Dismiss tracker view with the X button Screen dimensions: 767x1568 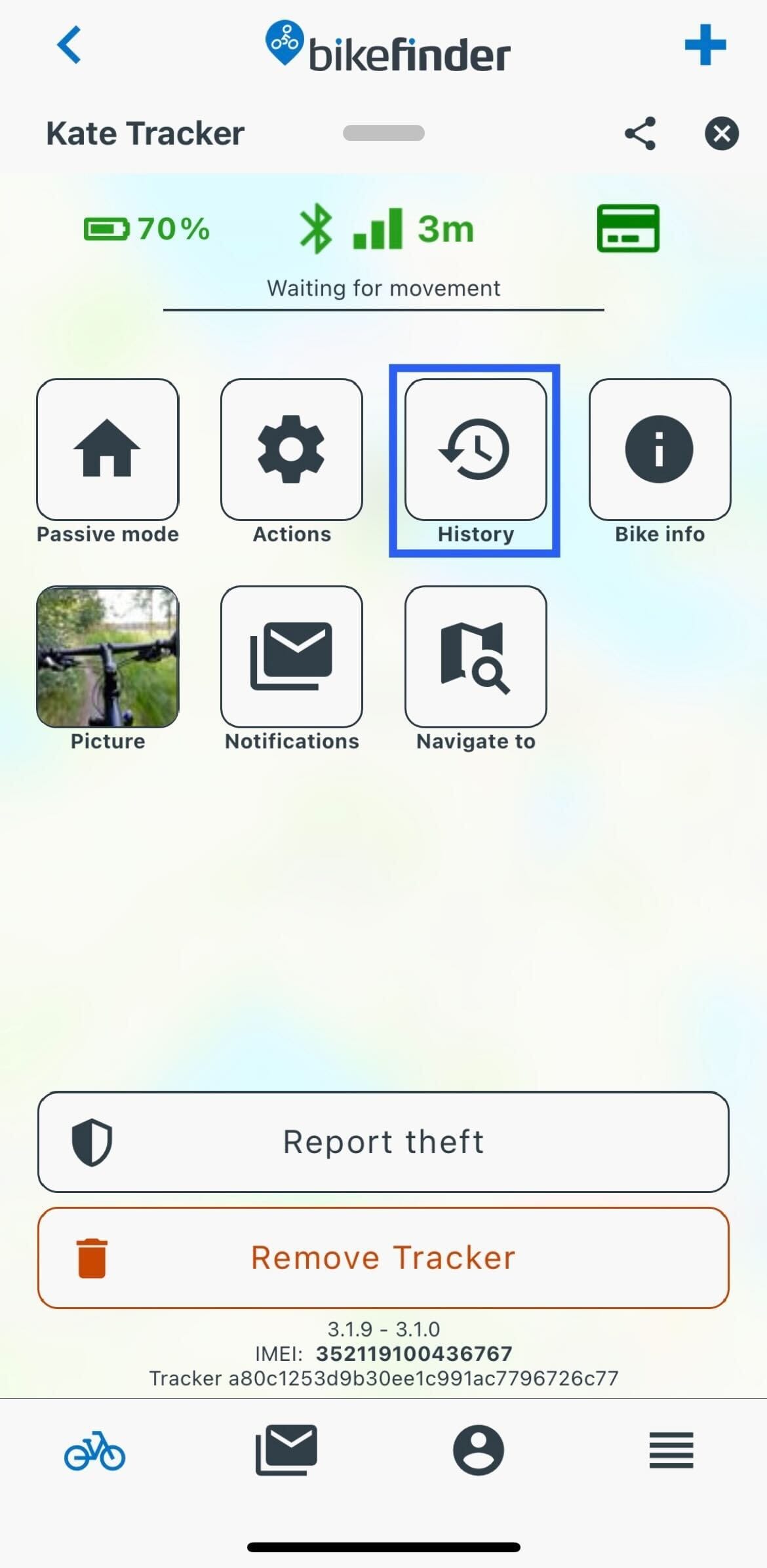point(722,133)
